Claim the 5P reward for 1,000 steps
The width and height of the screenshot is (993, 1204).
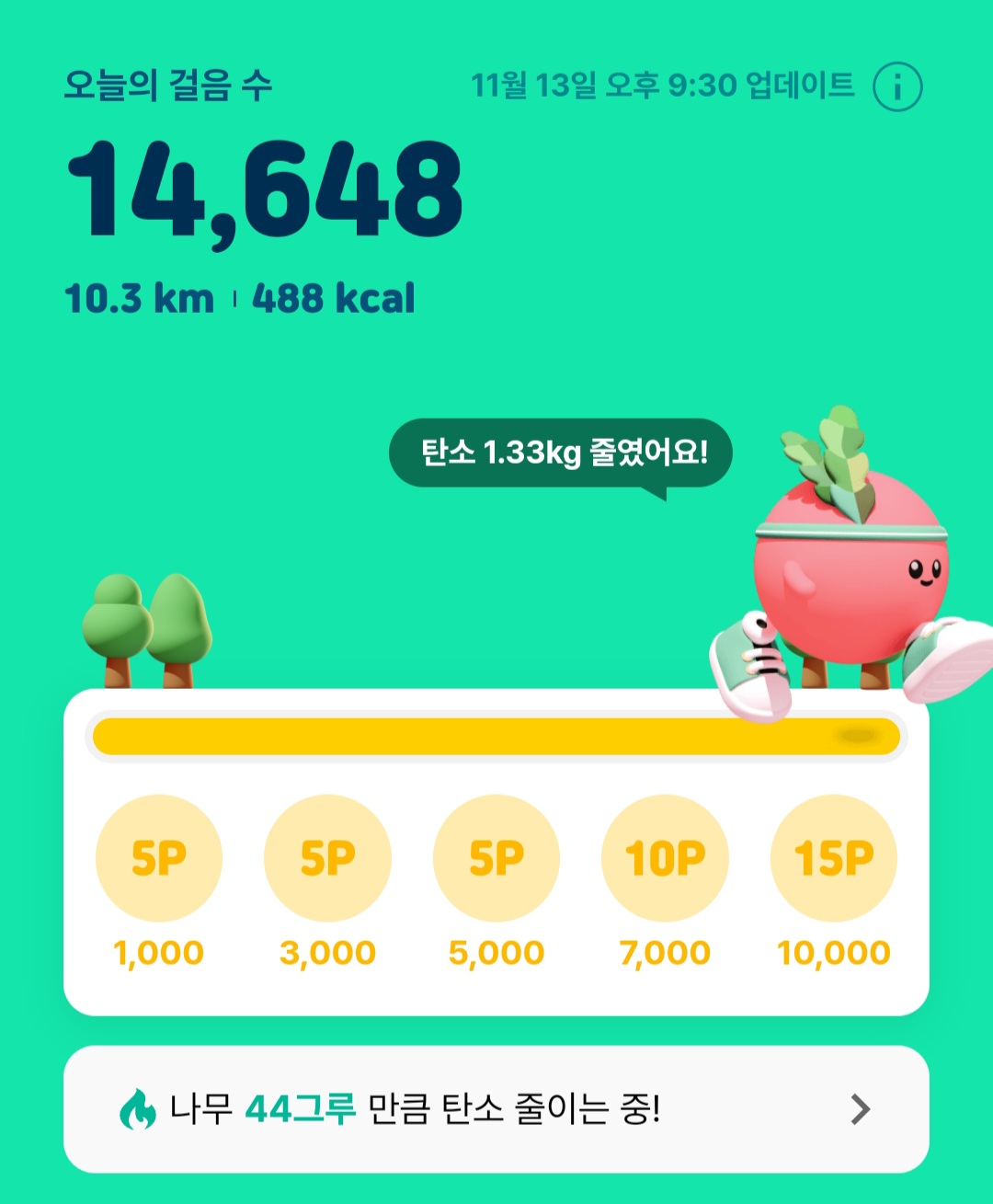pos(159,858)
